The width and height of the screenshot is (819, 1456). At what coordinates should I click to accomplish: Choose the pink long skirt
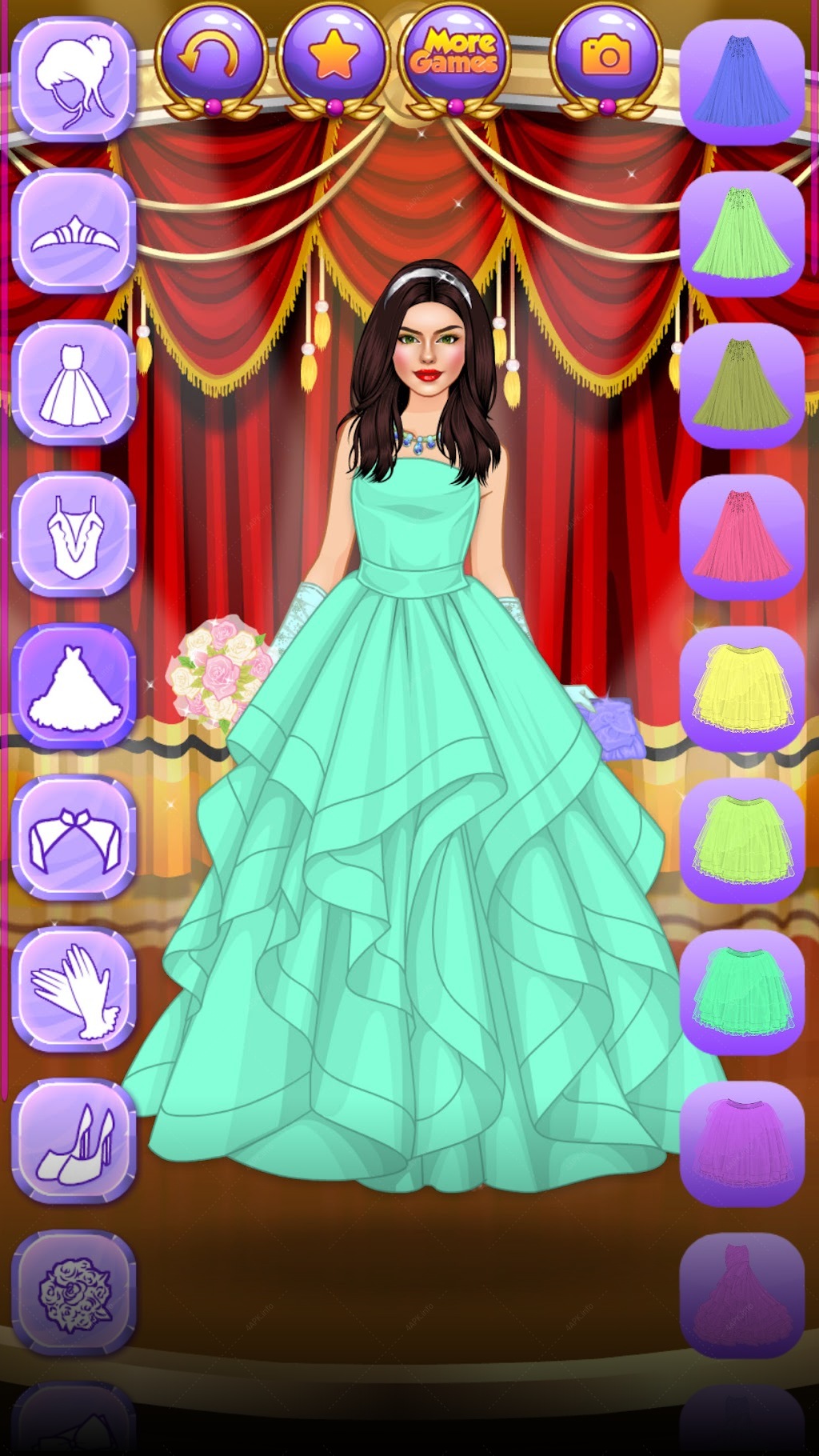coord(742,537)
